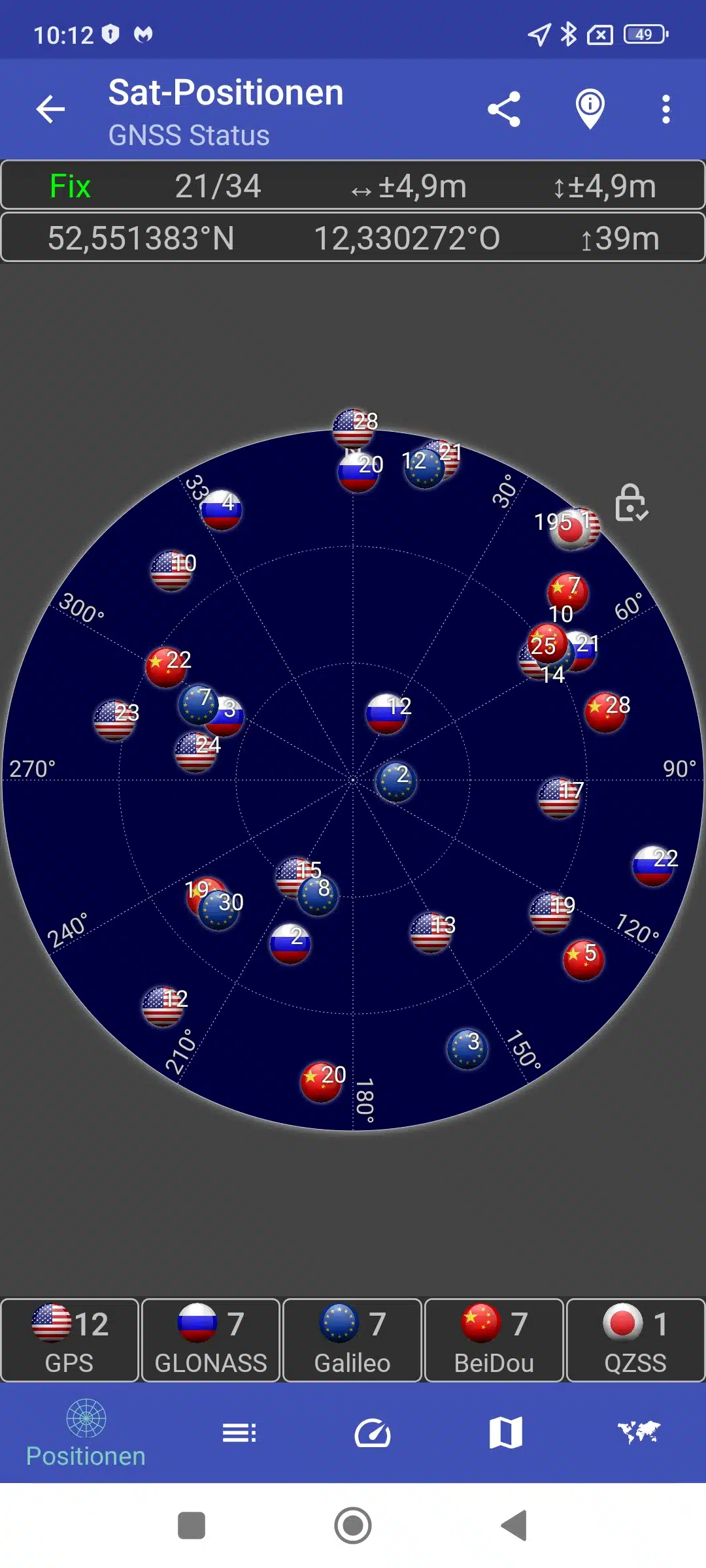Toggle the QZSS satellite filter

(x=635, y=1339)
